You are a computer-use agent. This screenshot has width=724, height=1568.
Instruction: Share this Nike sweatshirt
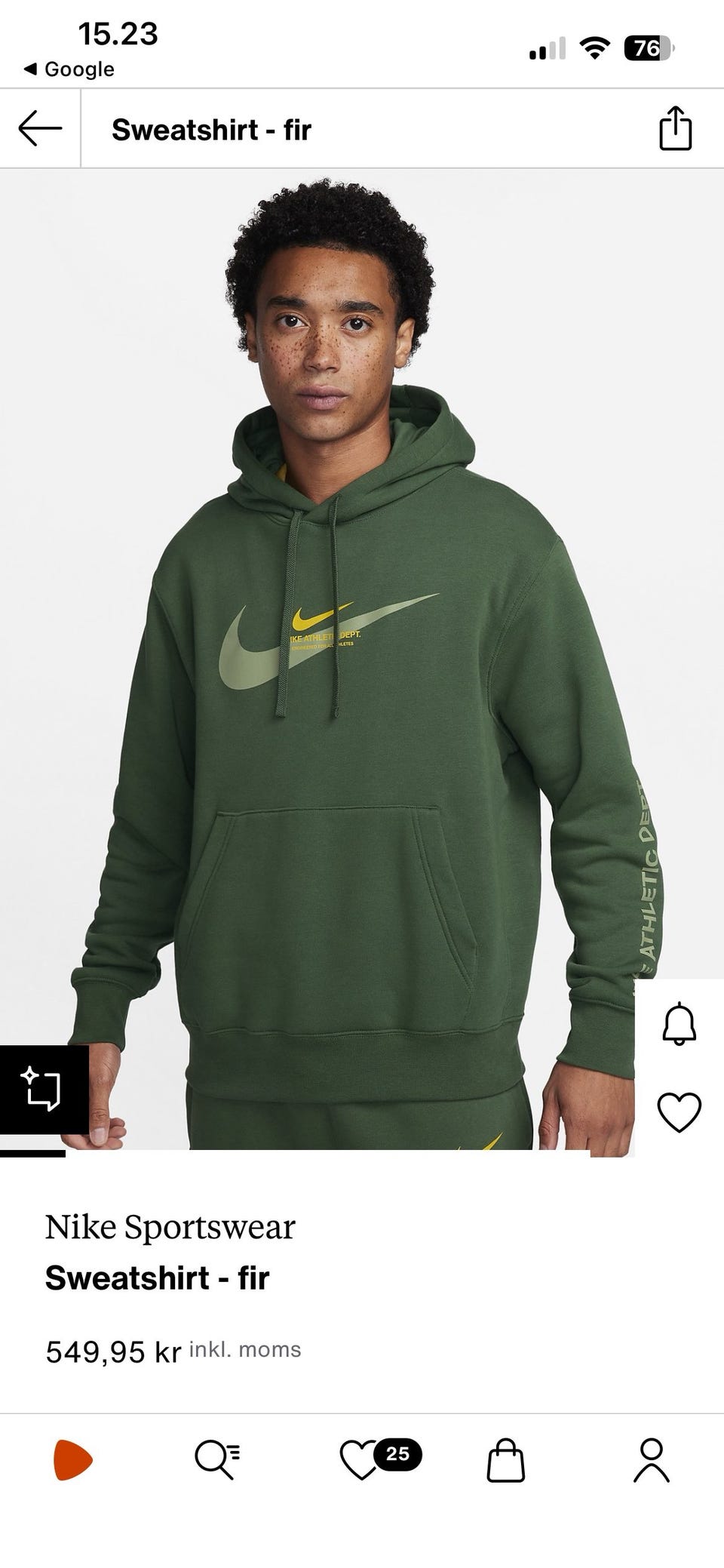tap(675, 128)
